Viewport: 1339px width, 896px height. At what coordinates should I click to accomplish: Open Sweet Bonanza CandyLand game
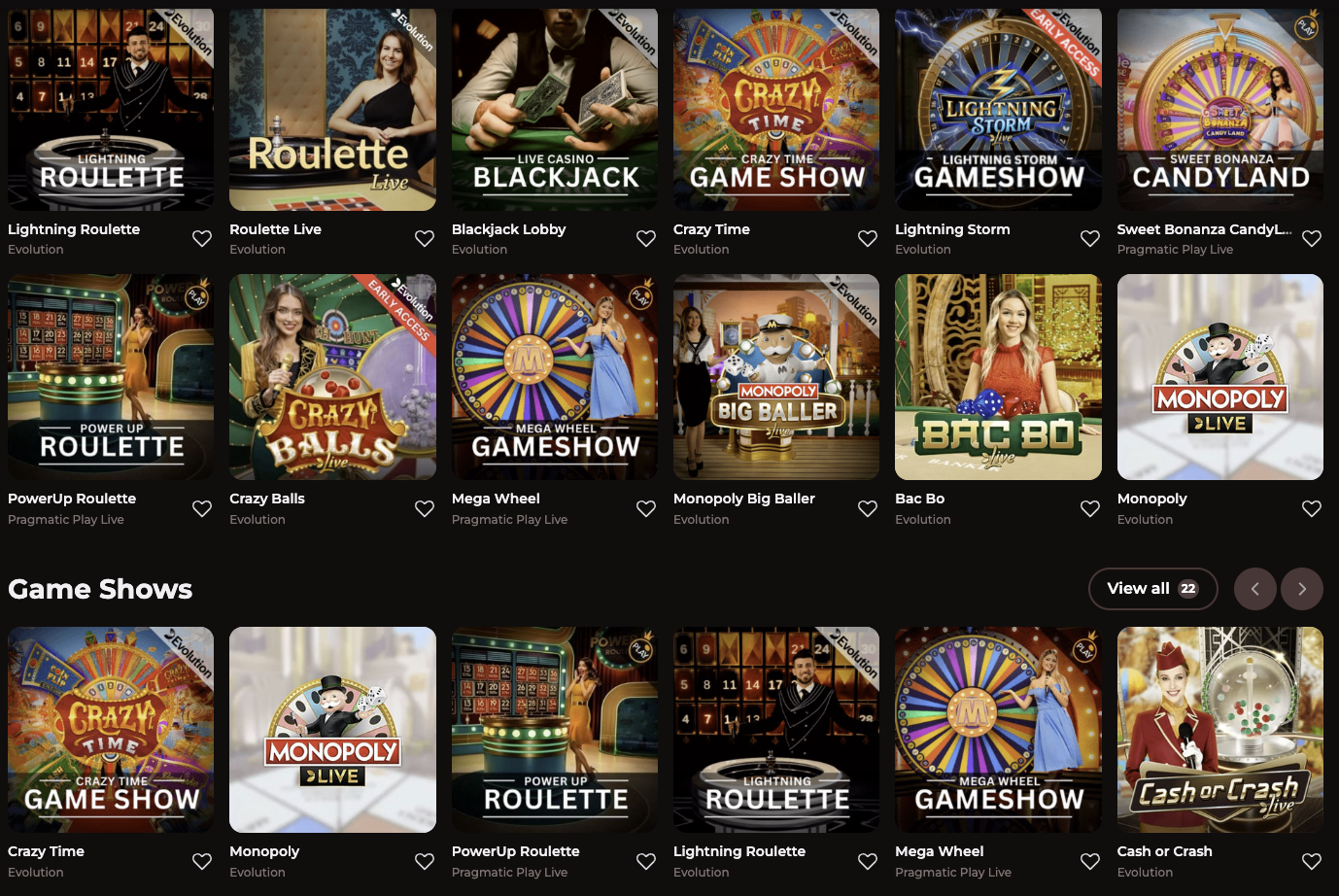[1219, 109]
